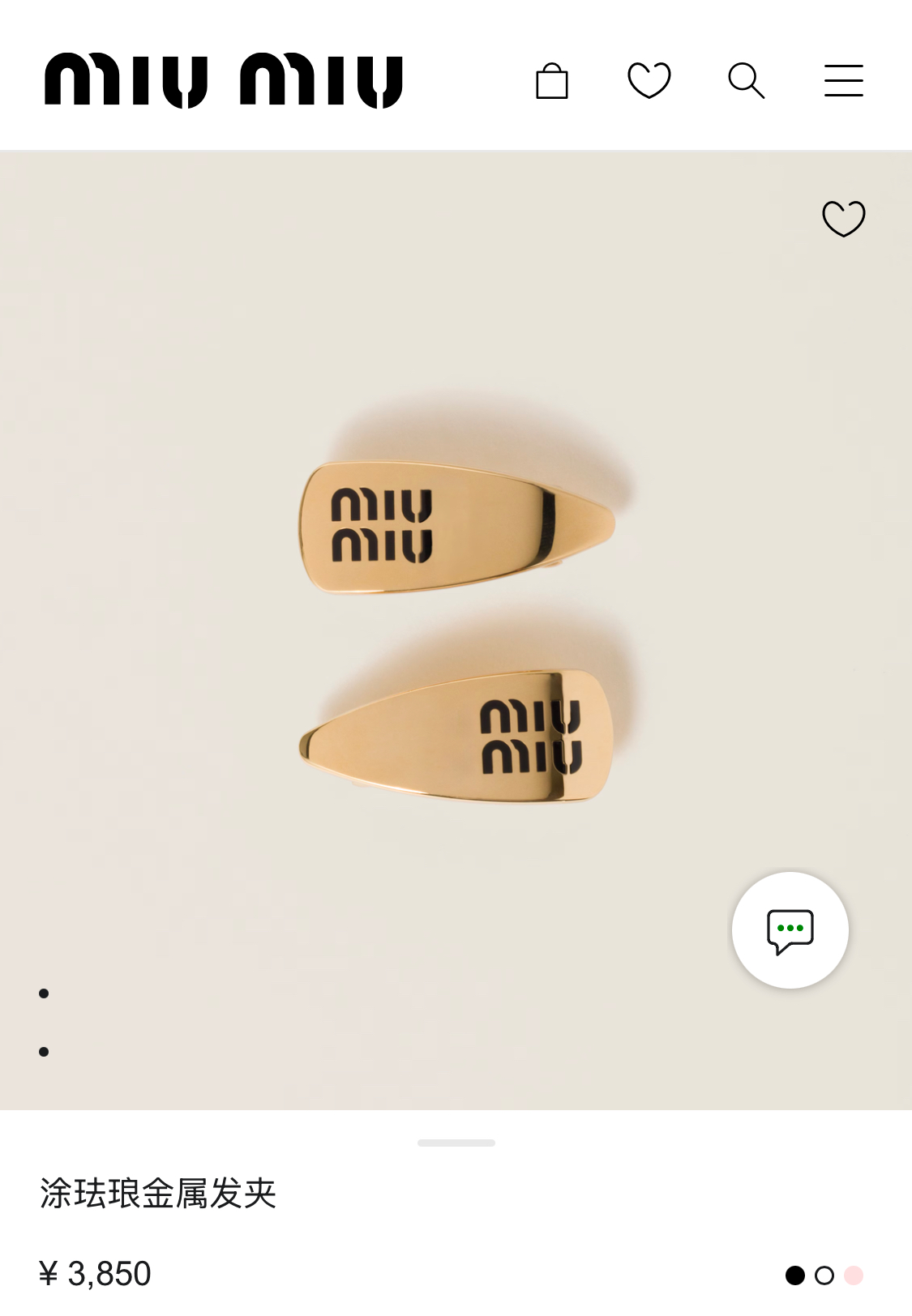912x1316 pixels.
Task: Select the white color swatch
Action: tap(824, 1275)
